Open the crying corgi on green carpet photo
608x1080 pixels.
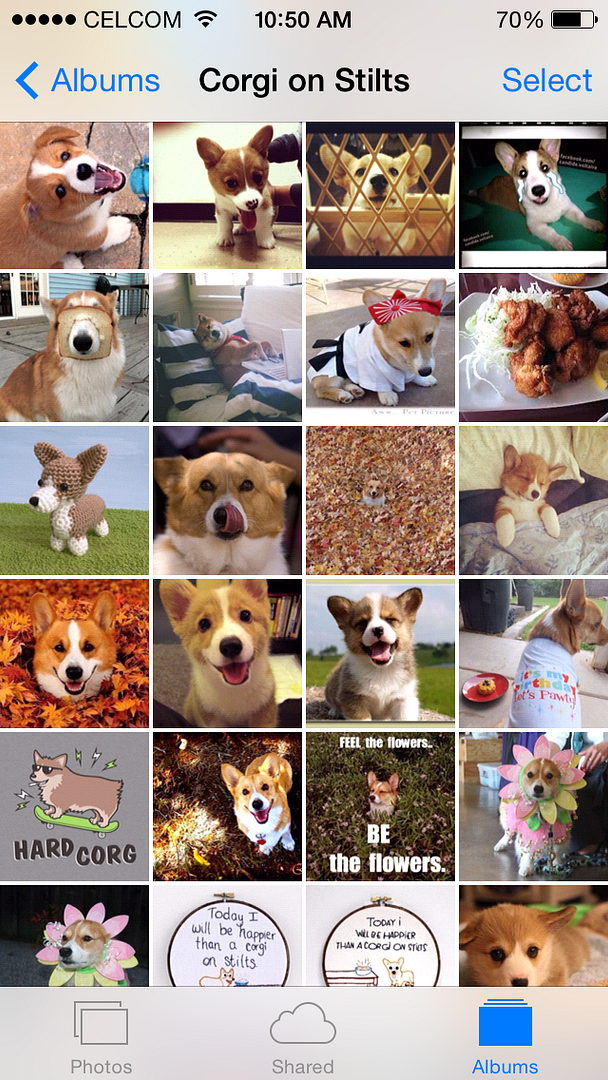pos(533,195)
